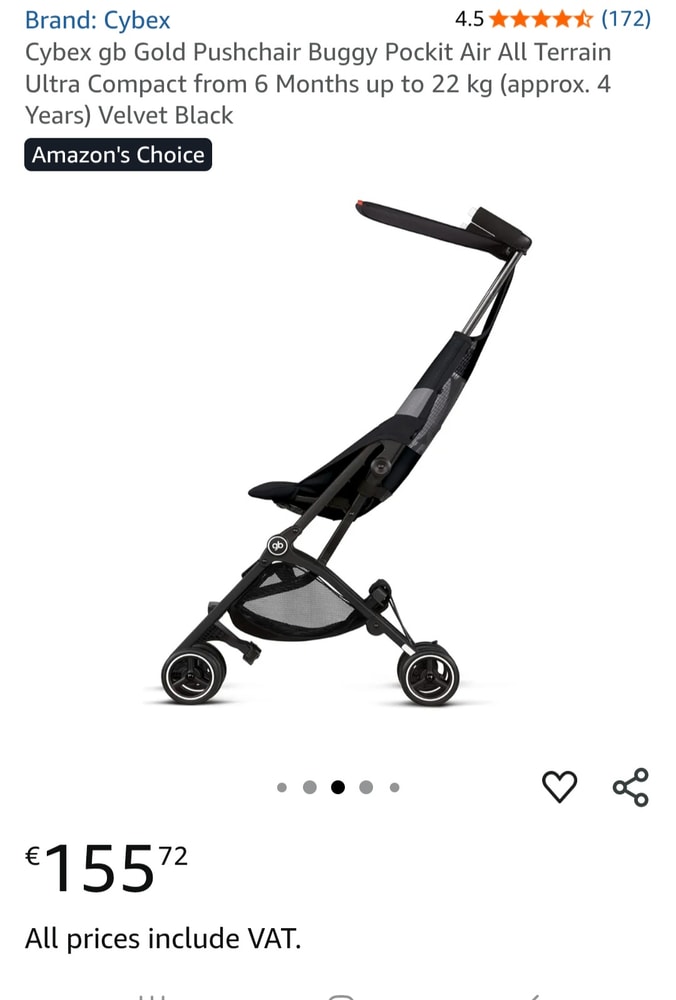
Task: Open the Cybex brand link
Action: 97,19
